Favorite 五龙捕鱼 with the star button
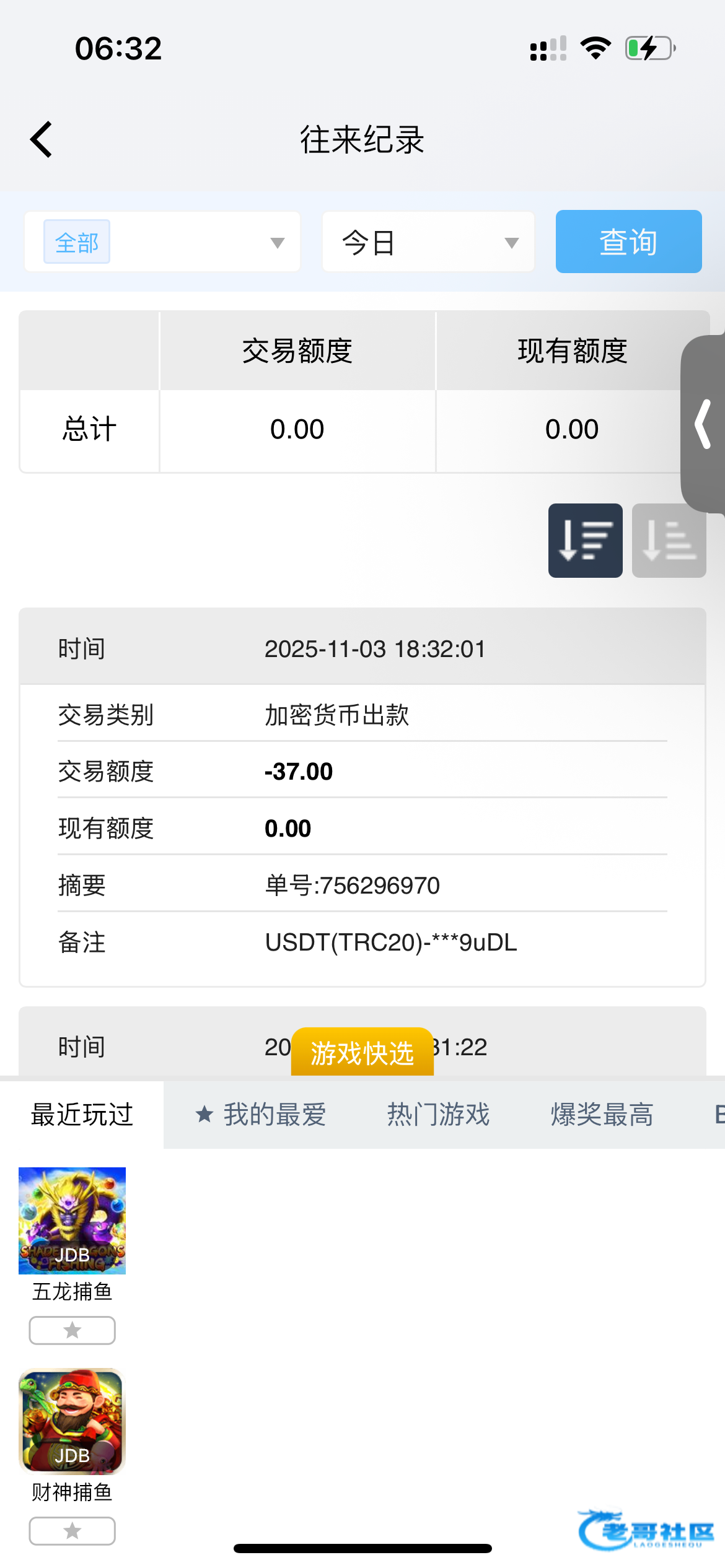The image size is (725, 1568). [72, 1330]
